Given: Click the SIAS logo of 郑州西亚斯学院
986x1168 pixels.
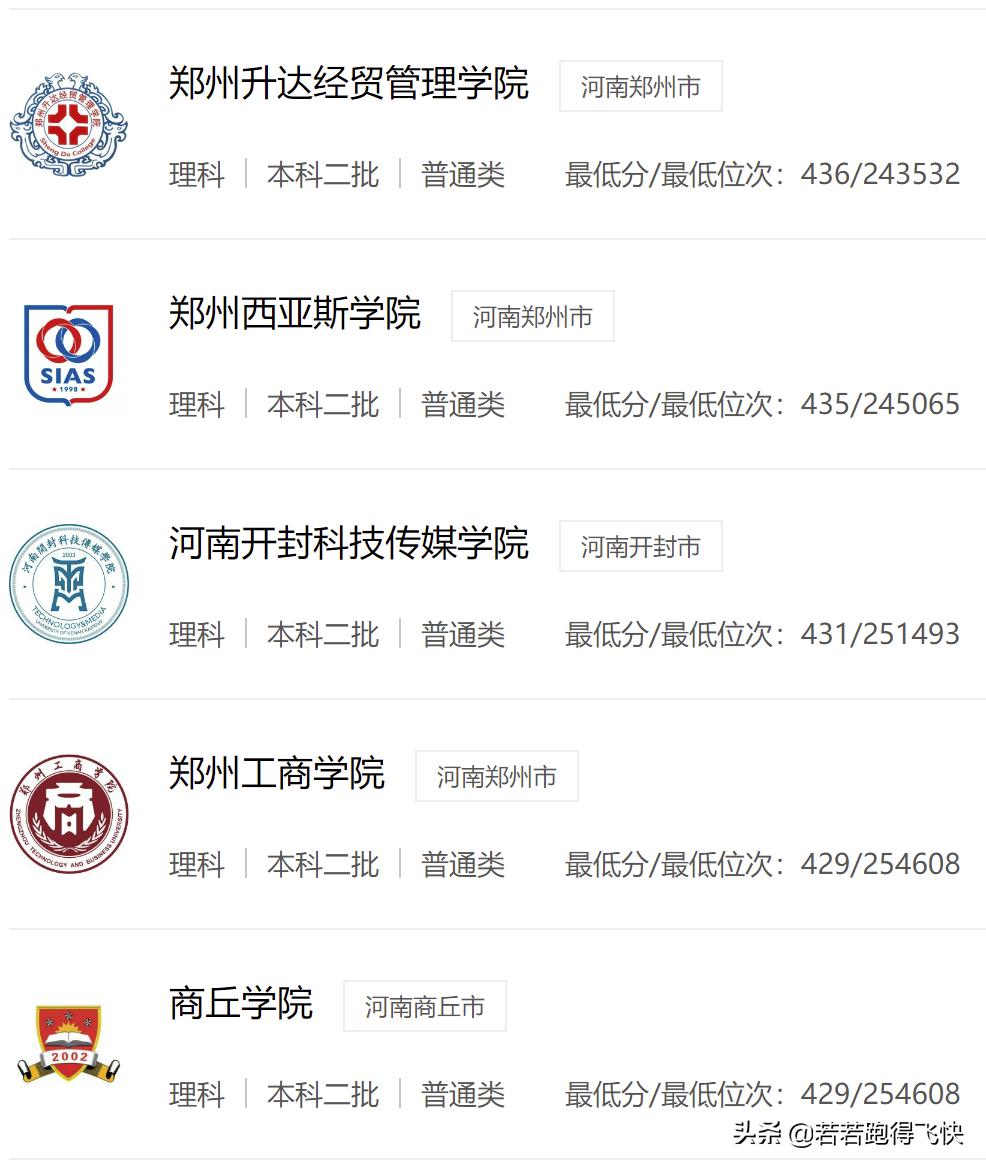Looking at the screenshot, I should (x=67, y=348).
